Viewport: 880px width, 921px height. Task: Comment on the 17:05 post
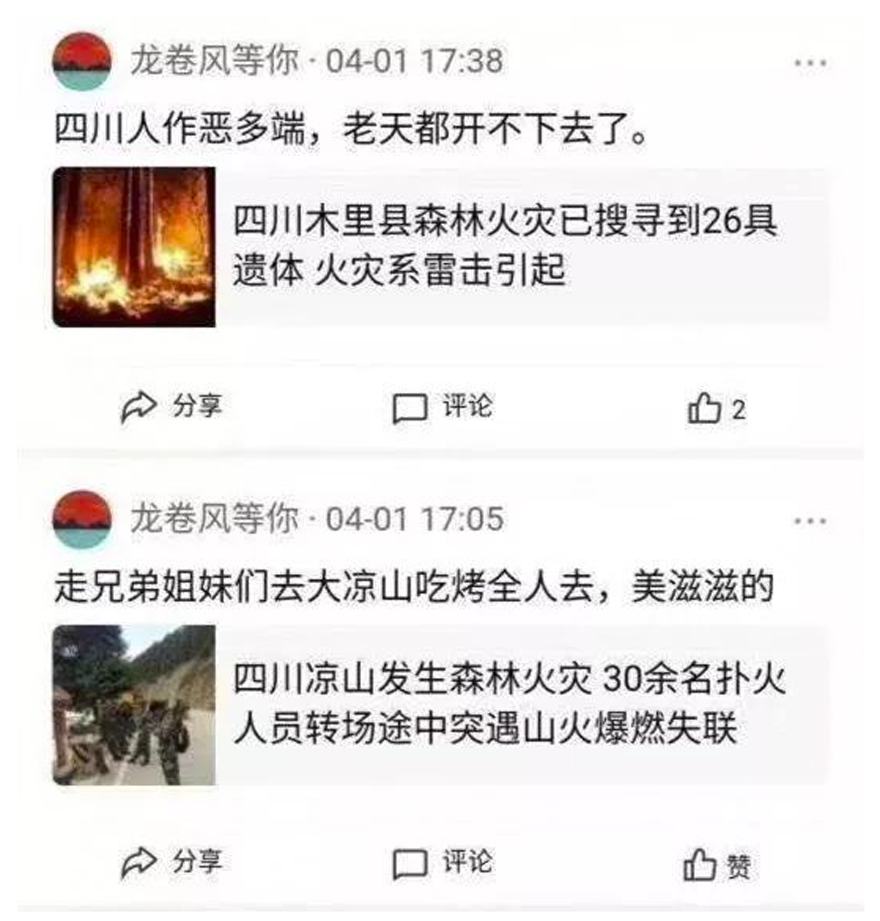coord(442,863)
